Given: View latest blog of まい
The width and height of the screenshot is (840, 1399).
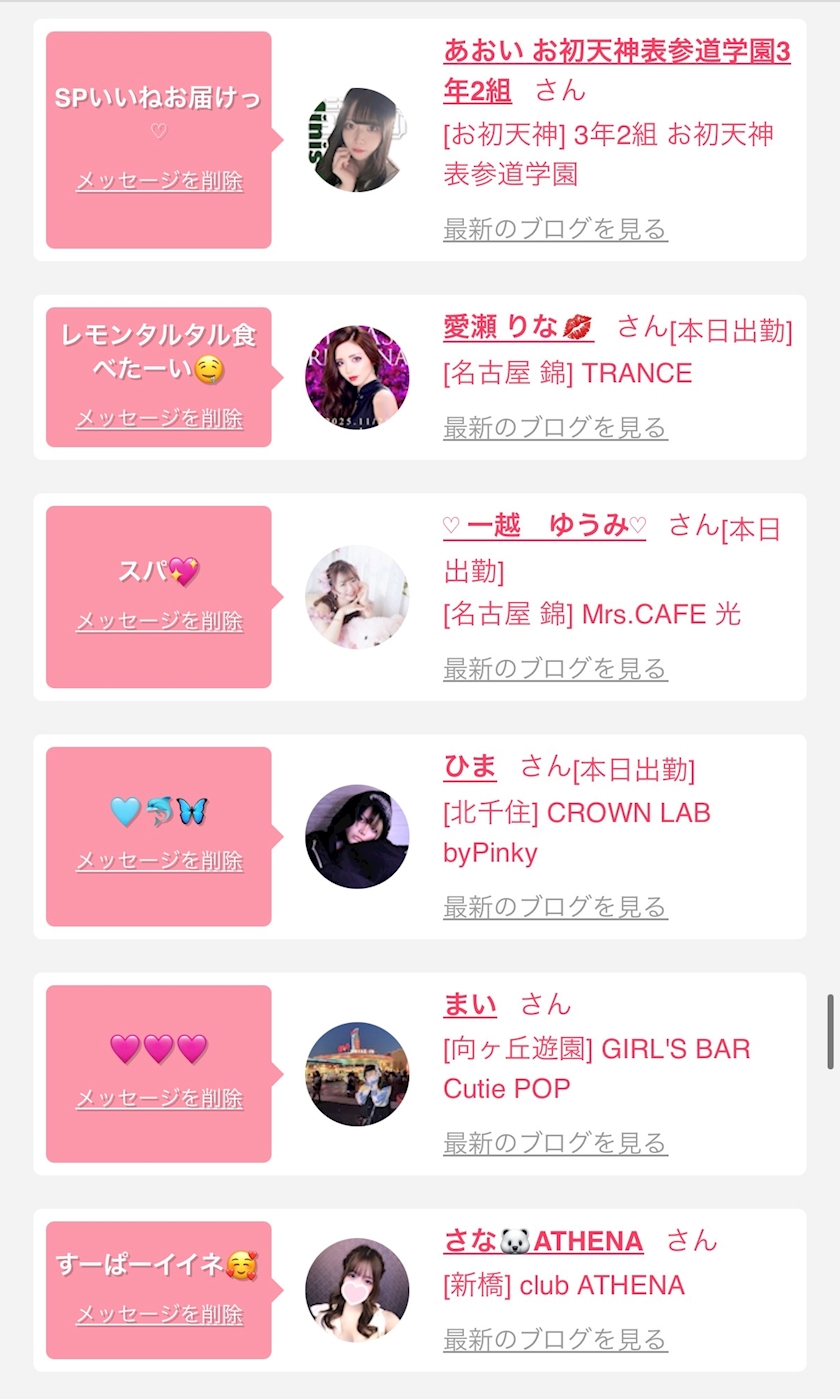Looking at the screenshot, I should coord(555,1142).
